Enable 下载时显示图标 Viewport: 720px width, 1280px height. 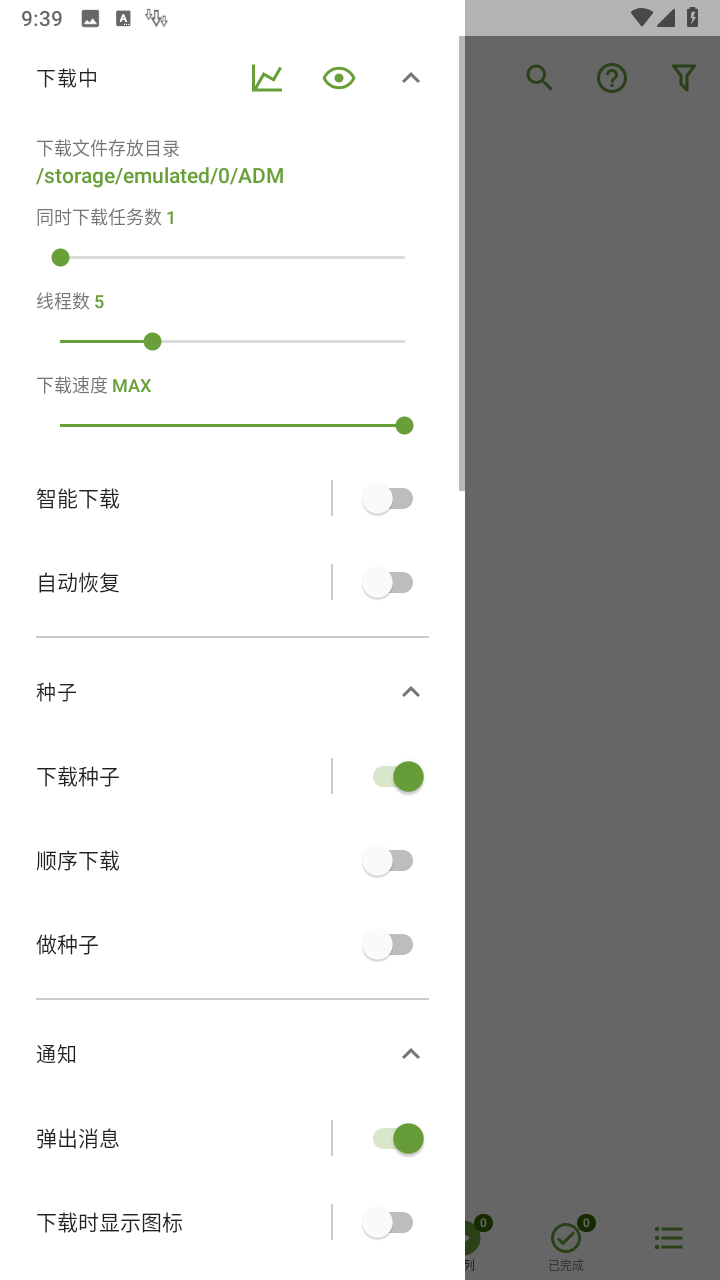pos(388,1222)
